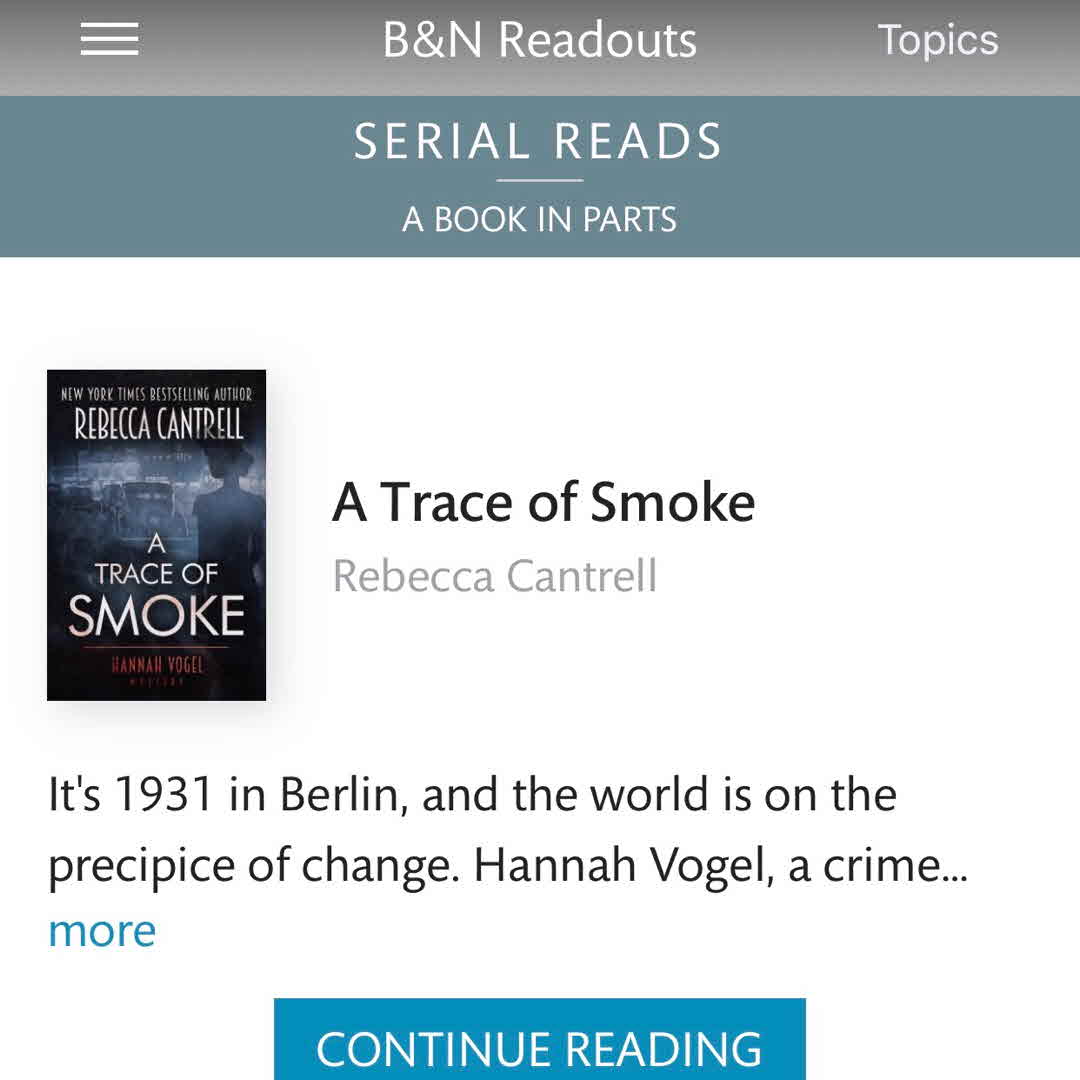
Task: Tap the Continue Reading button
Action: 539,1045
